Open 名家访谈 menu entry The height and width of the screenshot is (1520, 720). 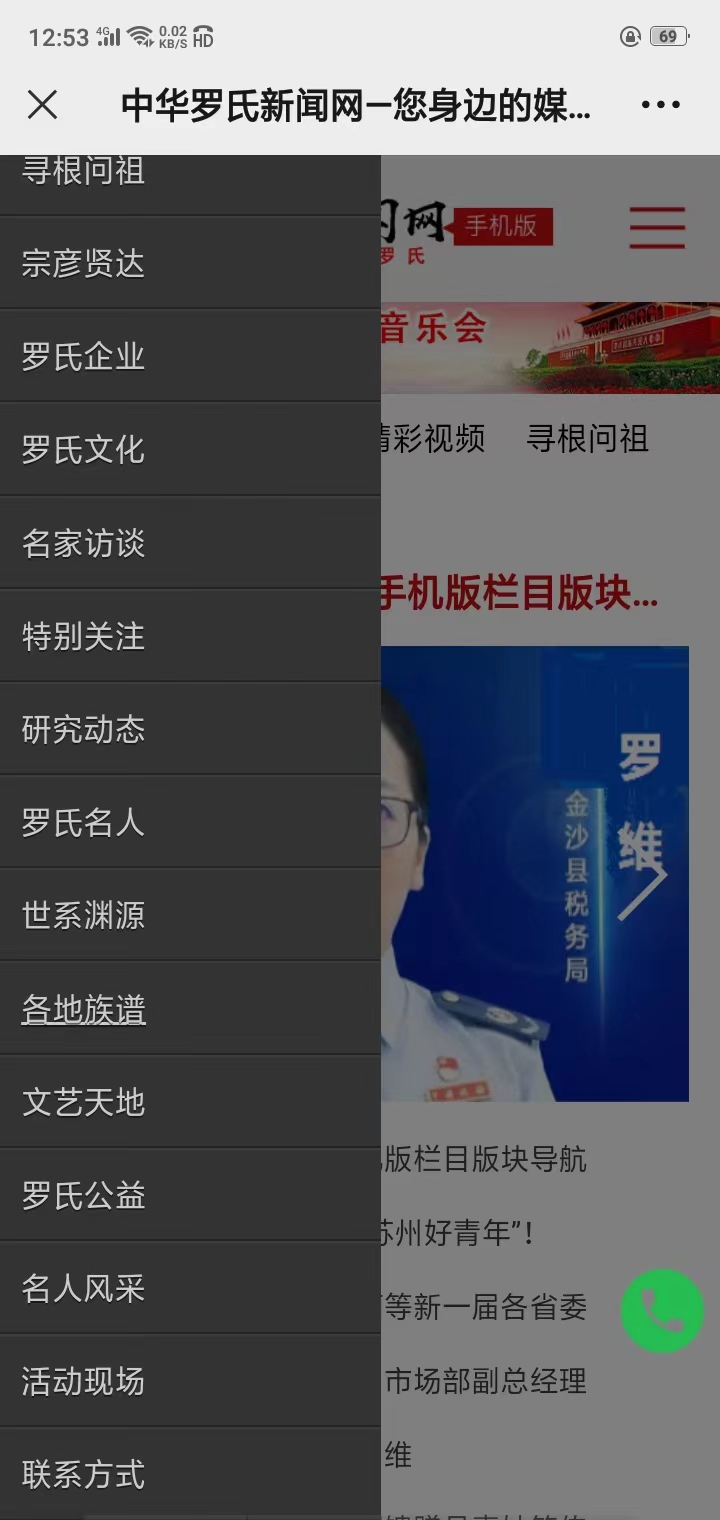[x=84, y=543]
